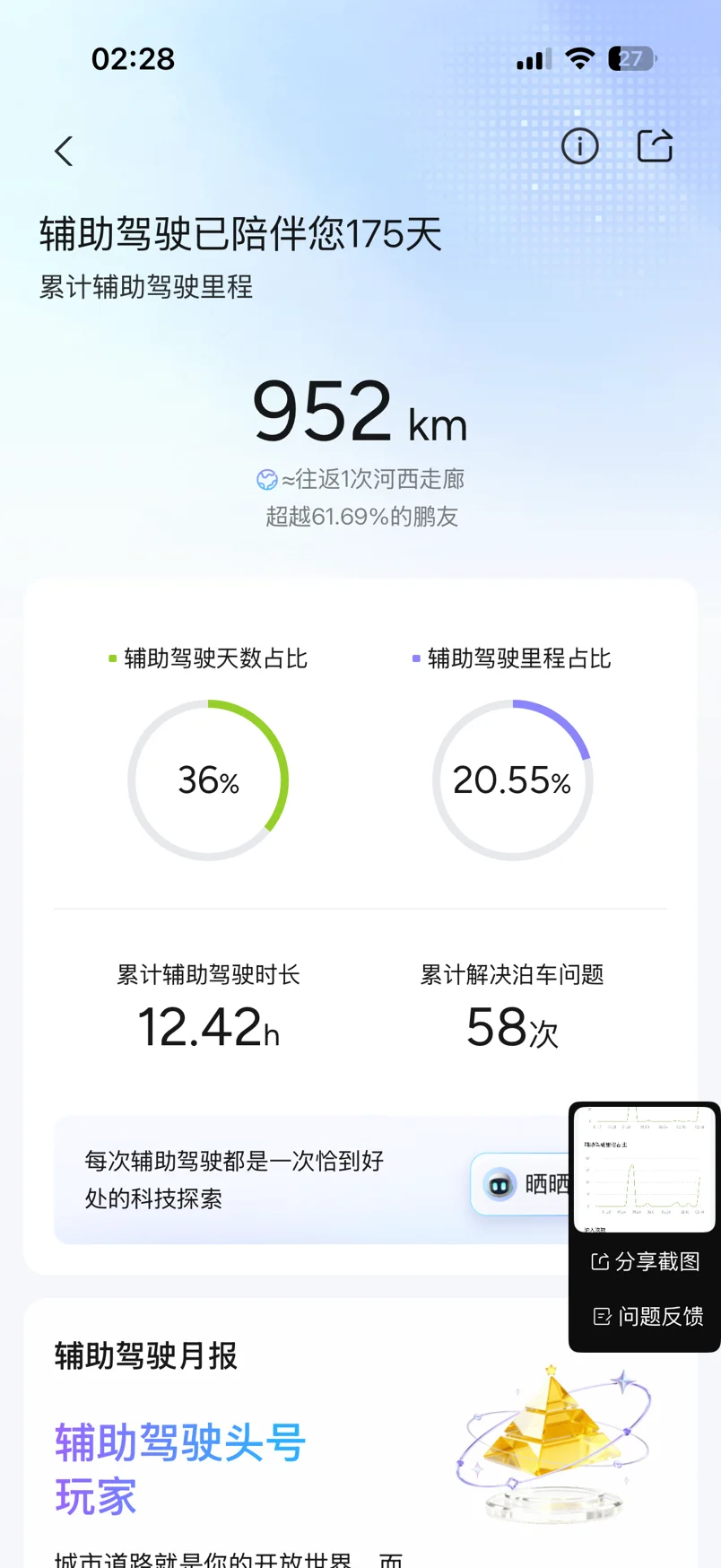
Task: Choose 问题反馈 to report an issue
Action: click(x=647, y=1316)
